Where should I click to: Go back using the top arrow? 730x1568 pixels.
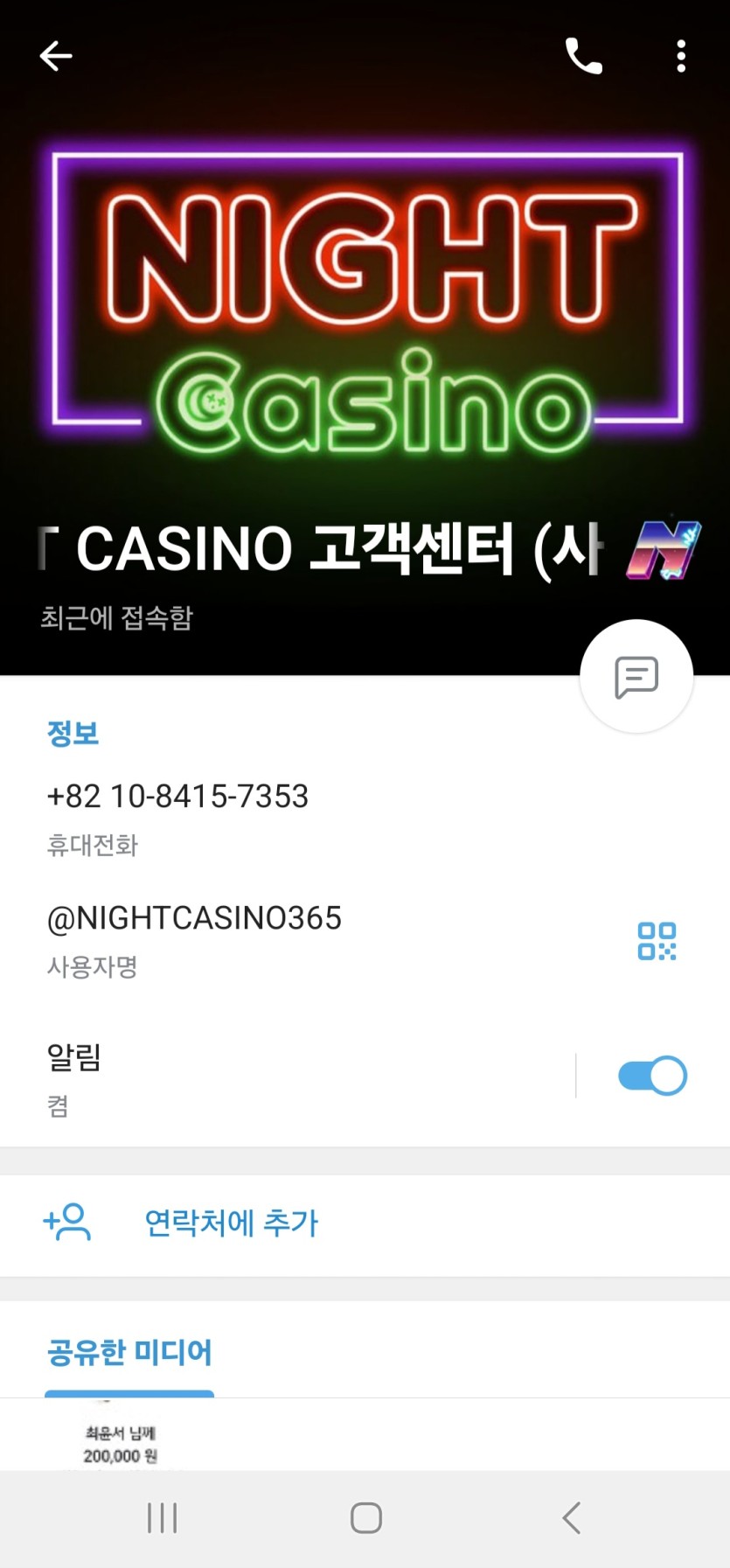tap(56, 56)
